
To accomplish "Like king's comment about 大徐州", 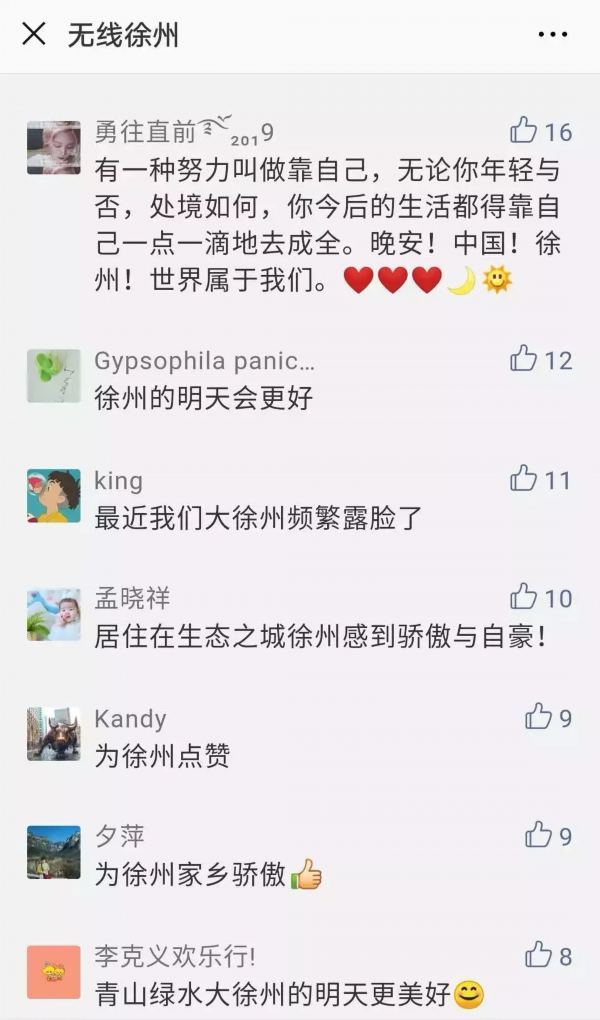I will click(524, 479).
